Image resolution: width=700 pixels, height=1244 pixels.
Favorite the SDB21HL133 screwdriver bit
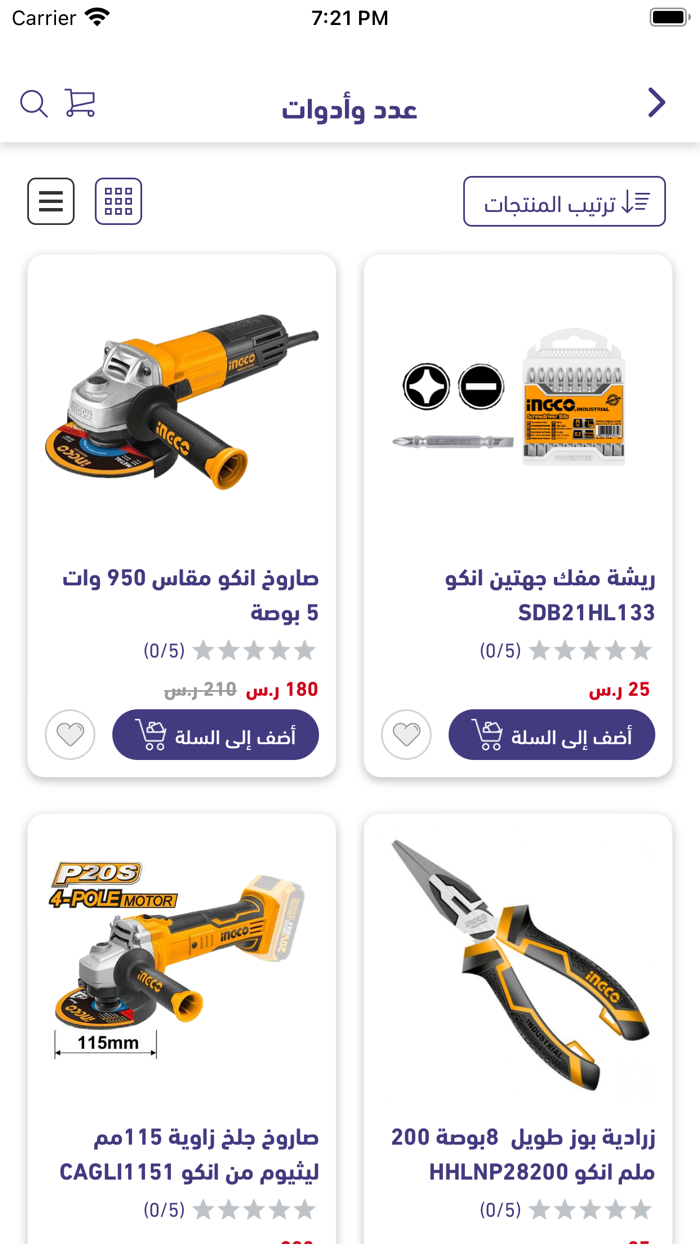tap(406, 736)
